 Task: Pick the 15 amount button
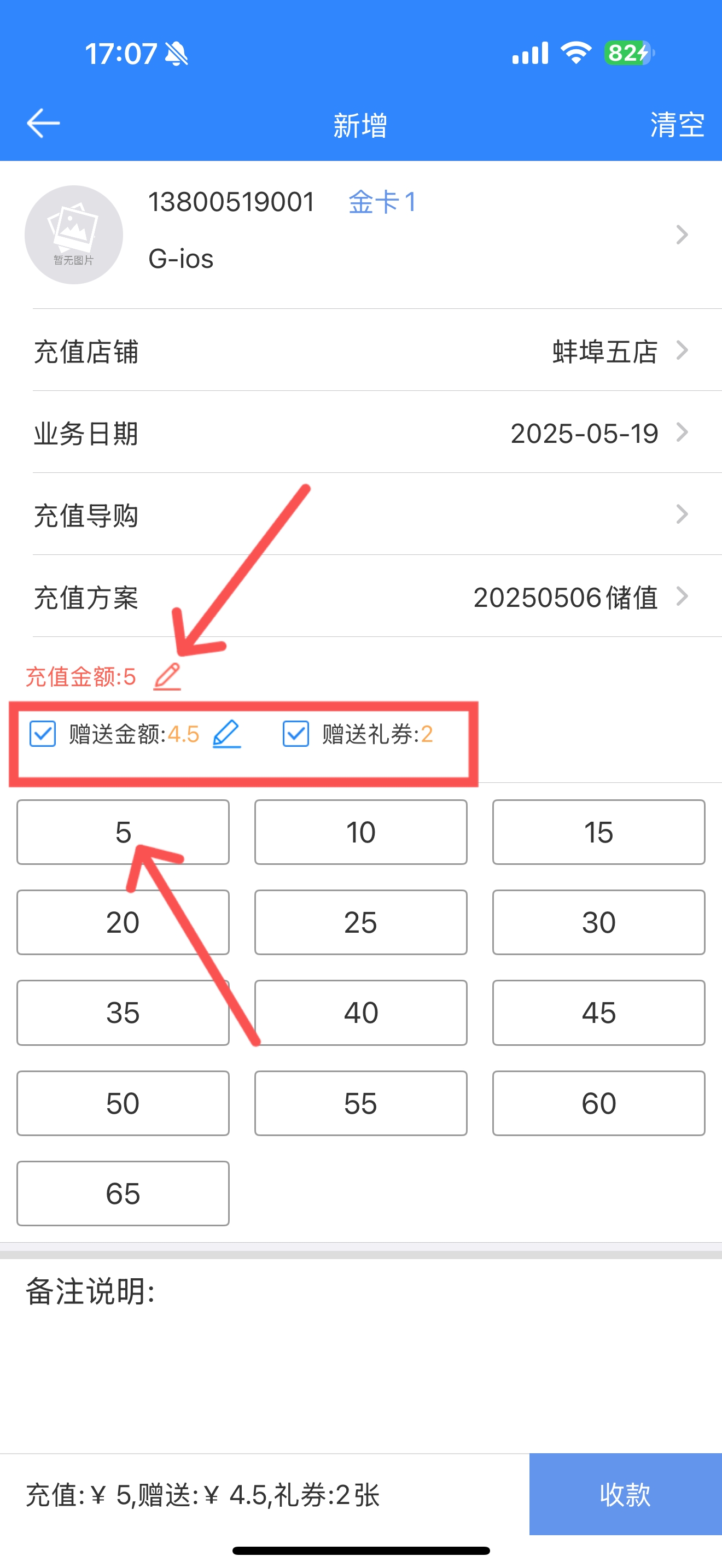point(598,832)
